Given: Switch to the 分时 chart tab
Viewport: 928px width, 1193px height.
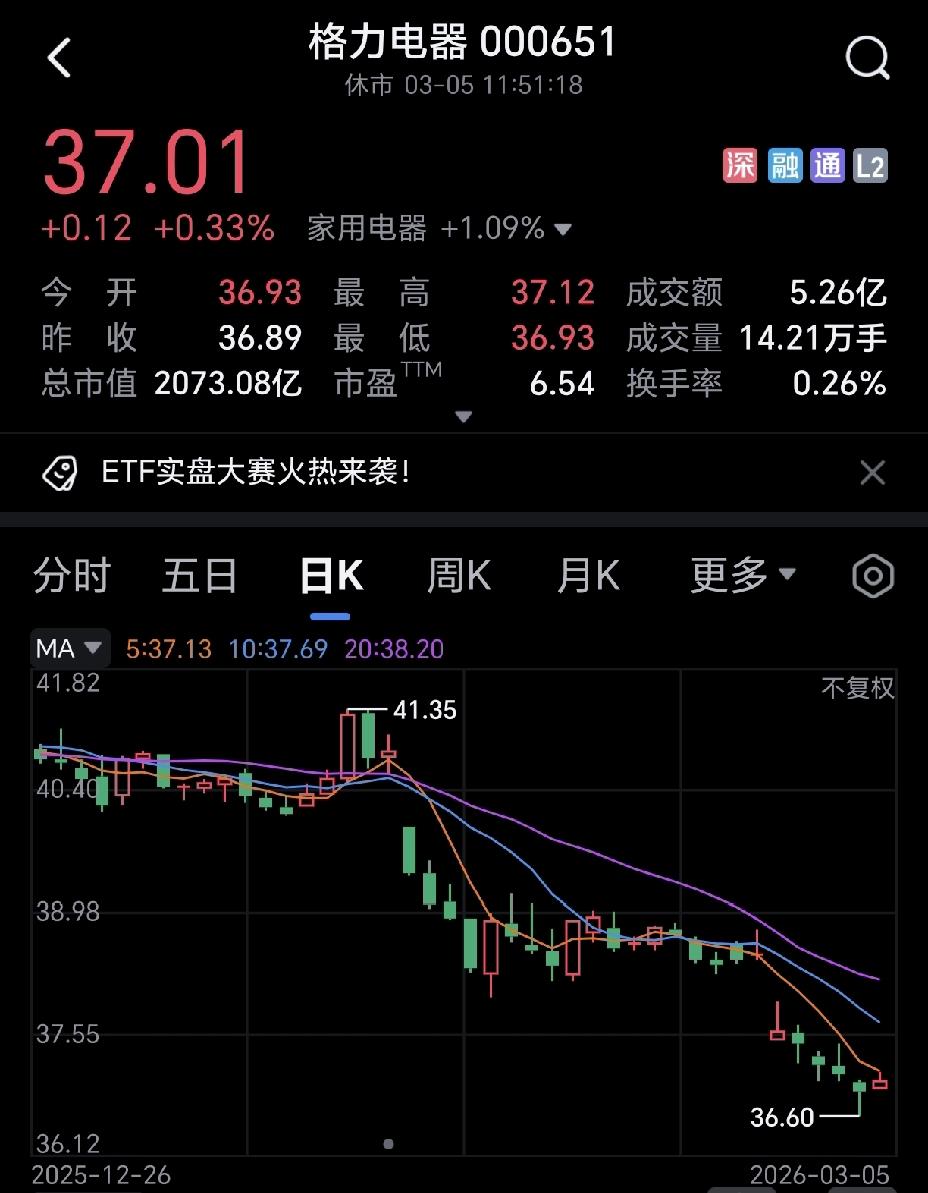Looking at the screenshot, I should click(x=68, y=575).
